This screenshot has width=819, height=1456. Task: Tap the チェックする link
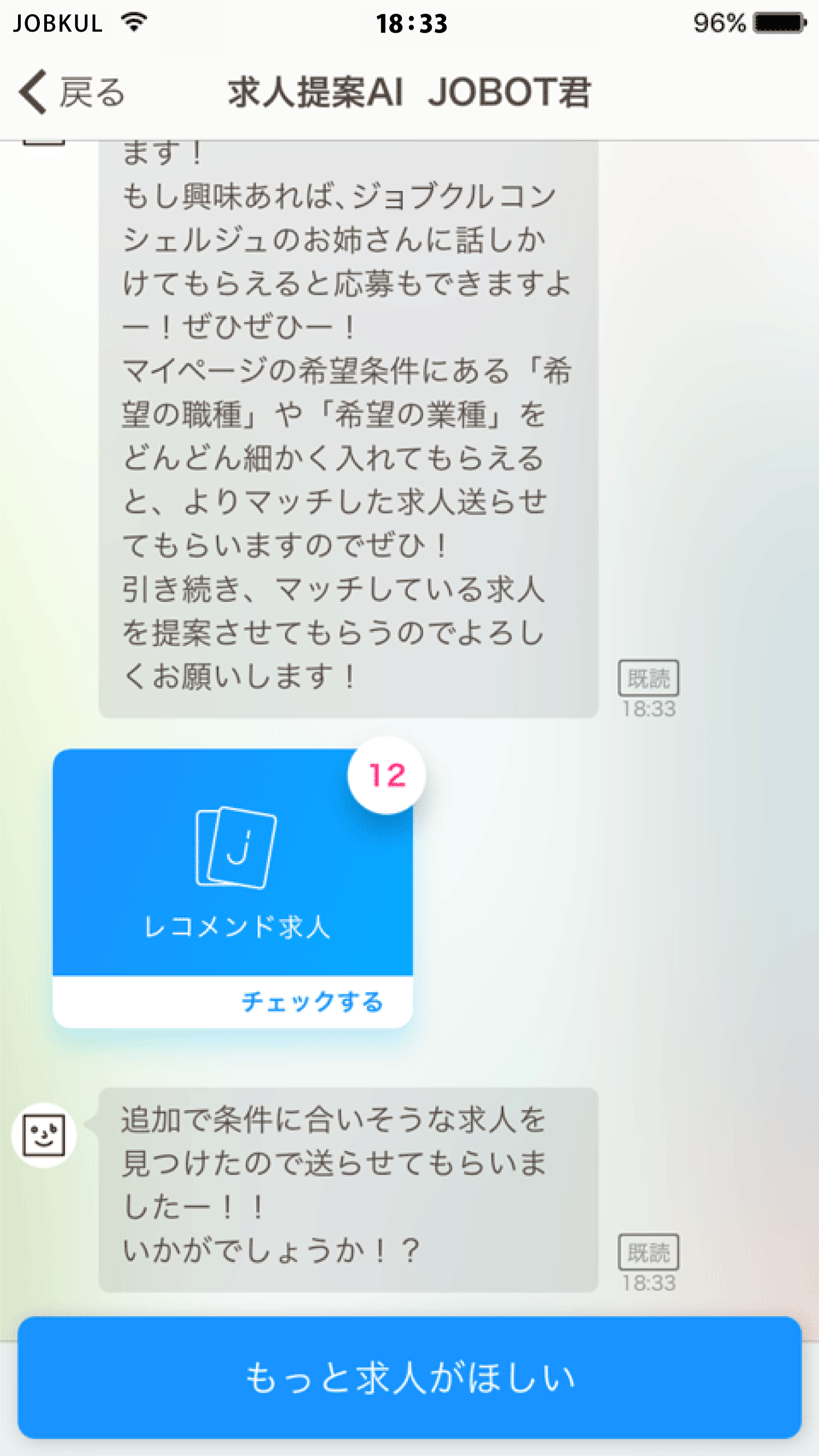point(313,1002)
